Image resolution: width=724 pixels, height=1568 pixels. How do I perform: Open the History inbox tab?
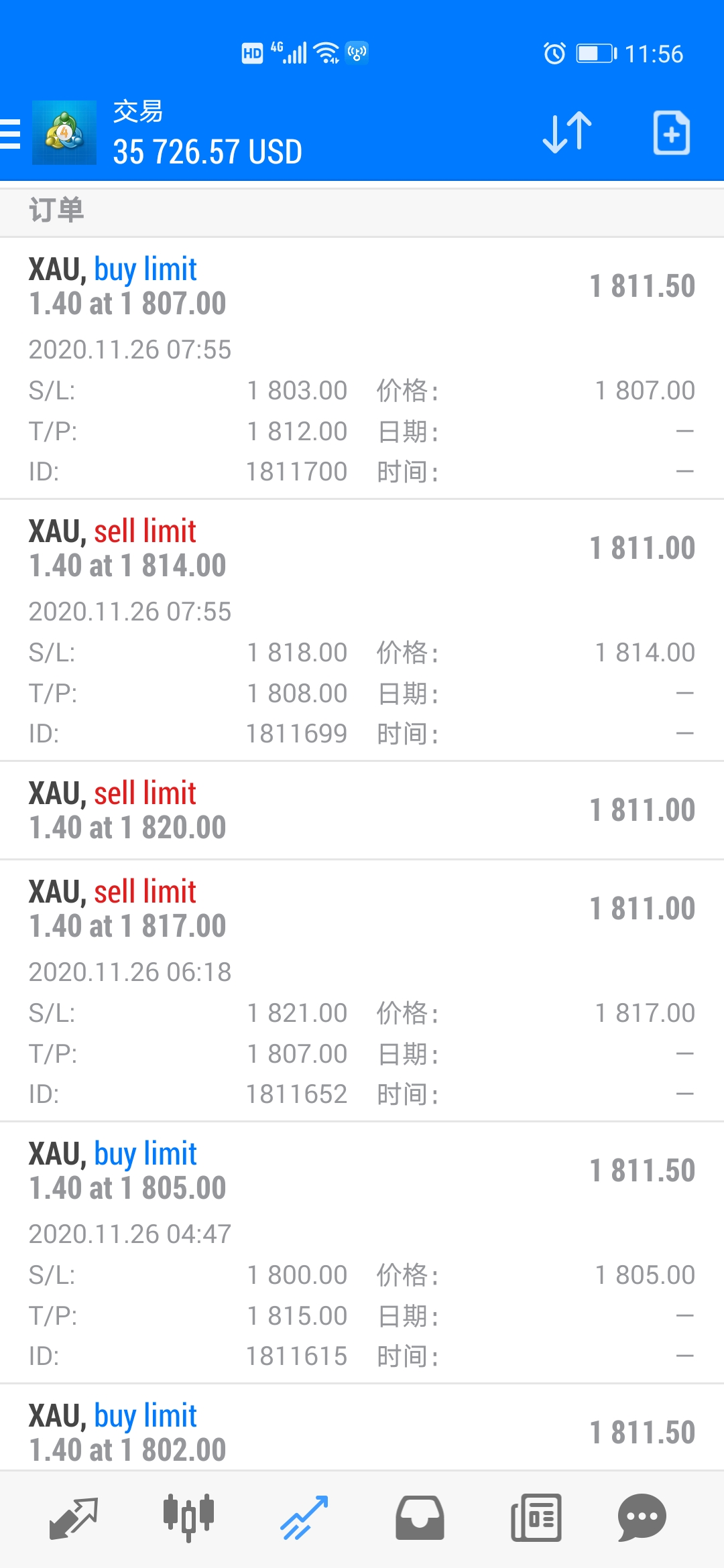pyautogui.click(x=420, y=1518)
